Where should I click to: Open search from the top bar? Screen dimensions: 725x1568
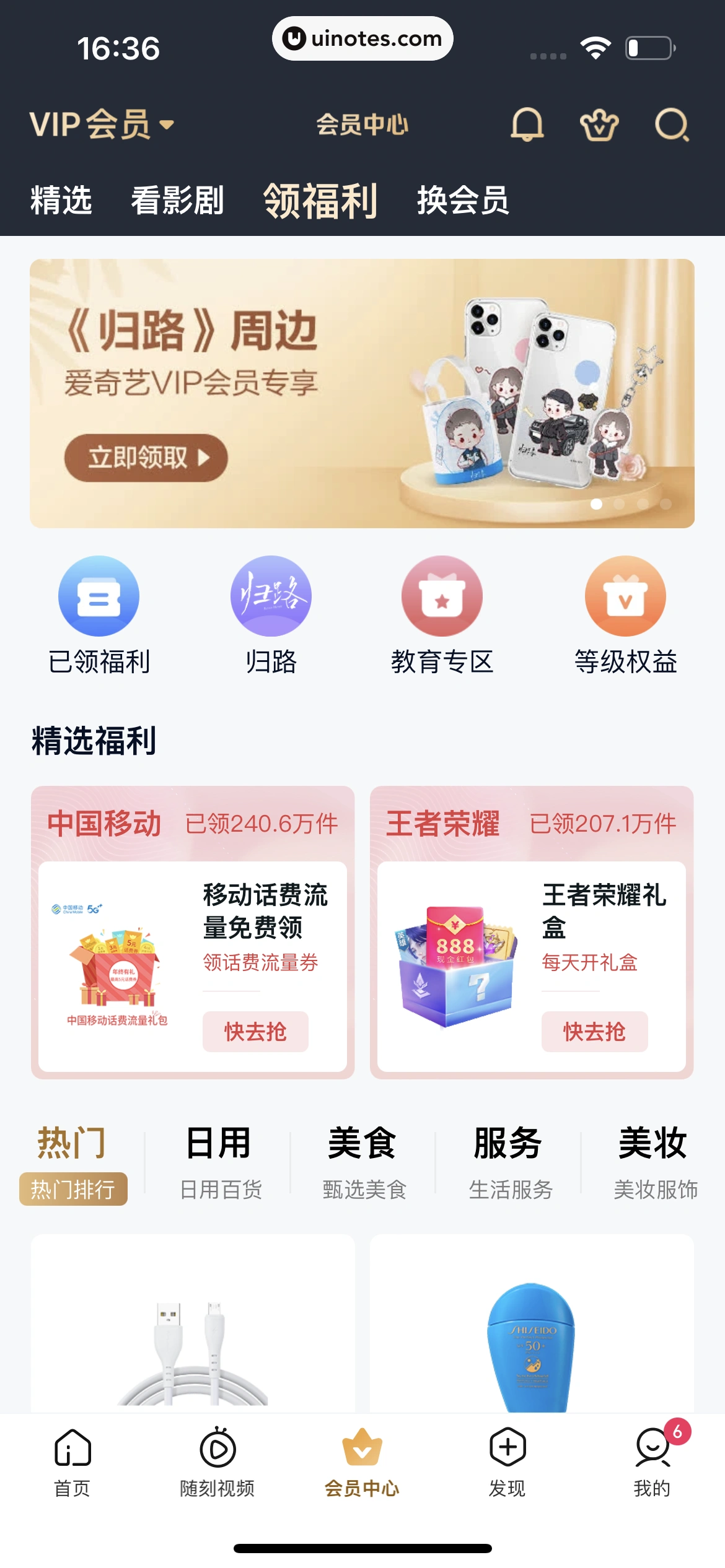point(672,126)
